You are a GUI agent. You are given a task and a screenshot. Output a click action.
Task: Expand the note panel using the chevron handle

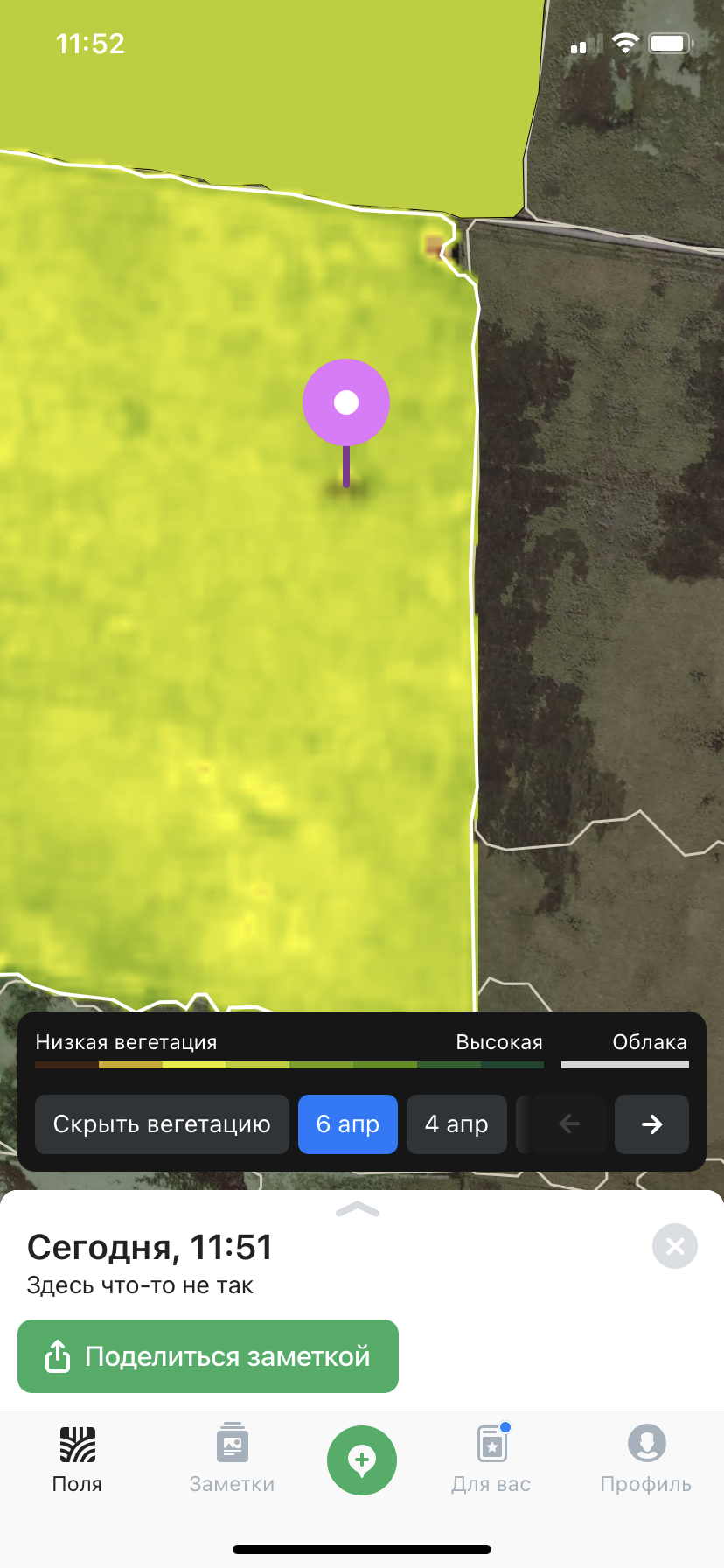358,1210
